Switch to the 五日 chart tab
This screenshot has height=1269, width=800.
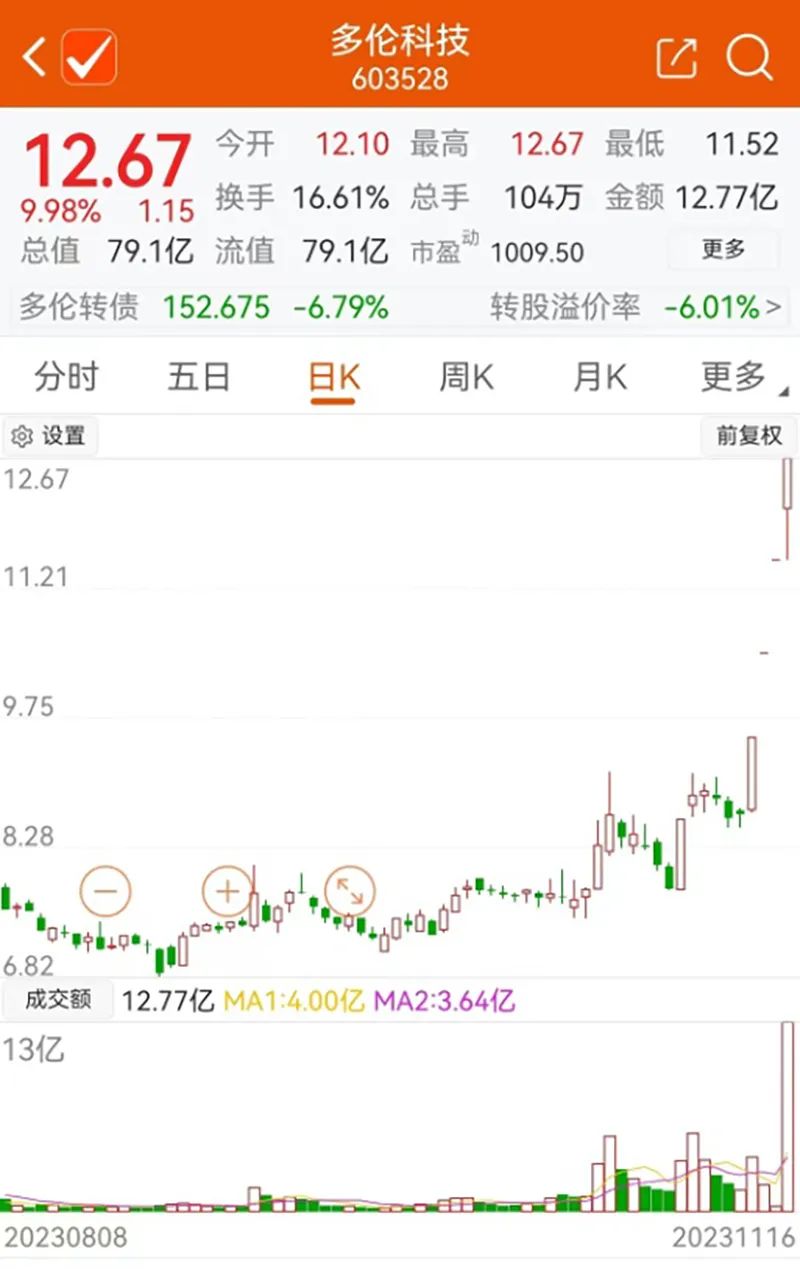(x=199, y=378)
